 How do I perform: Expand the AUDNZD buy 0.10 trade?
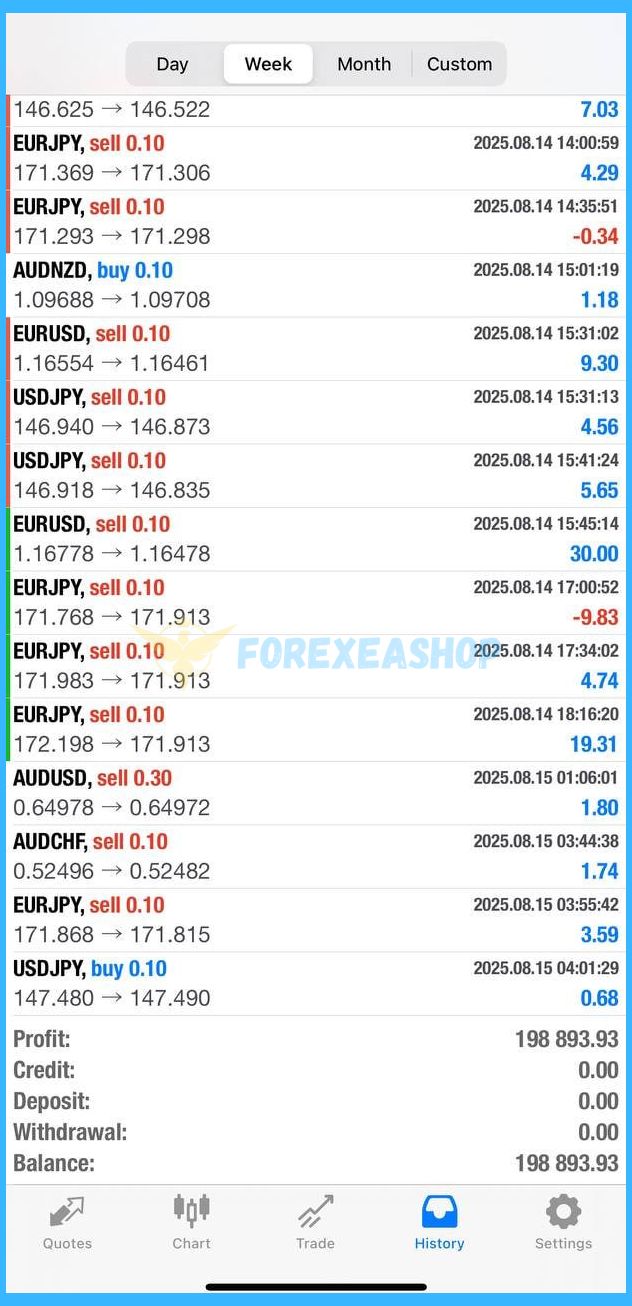pos(316,285)
